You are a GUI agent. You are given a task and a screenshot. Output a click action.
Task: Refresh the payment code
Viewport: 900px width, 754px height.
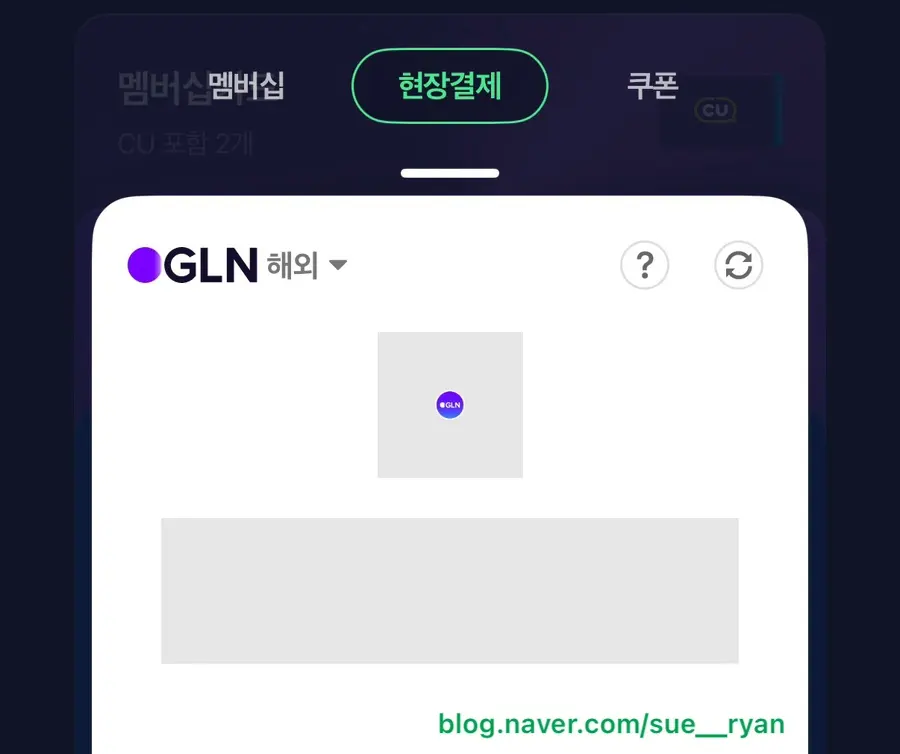(x=739, y=265)
